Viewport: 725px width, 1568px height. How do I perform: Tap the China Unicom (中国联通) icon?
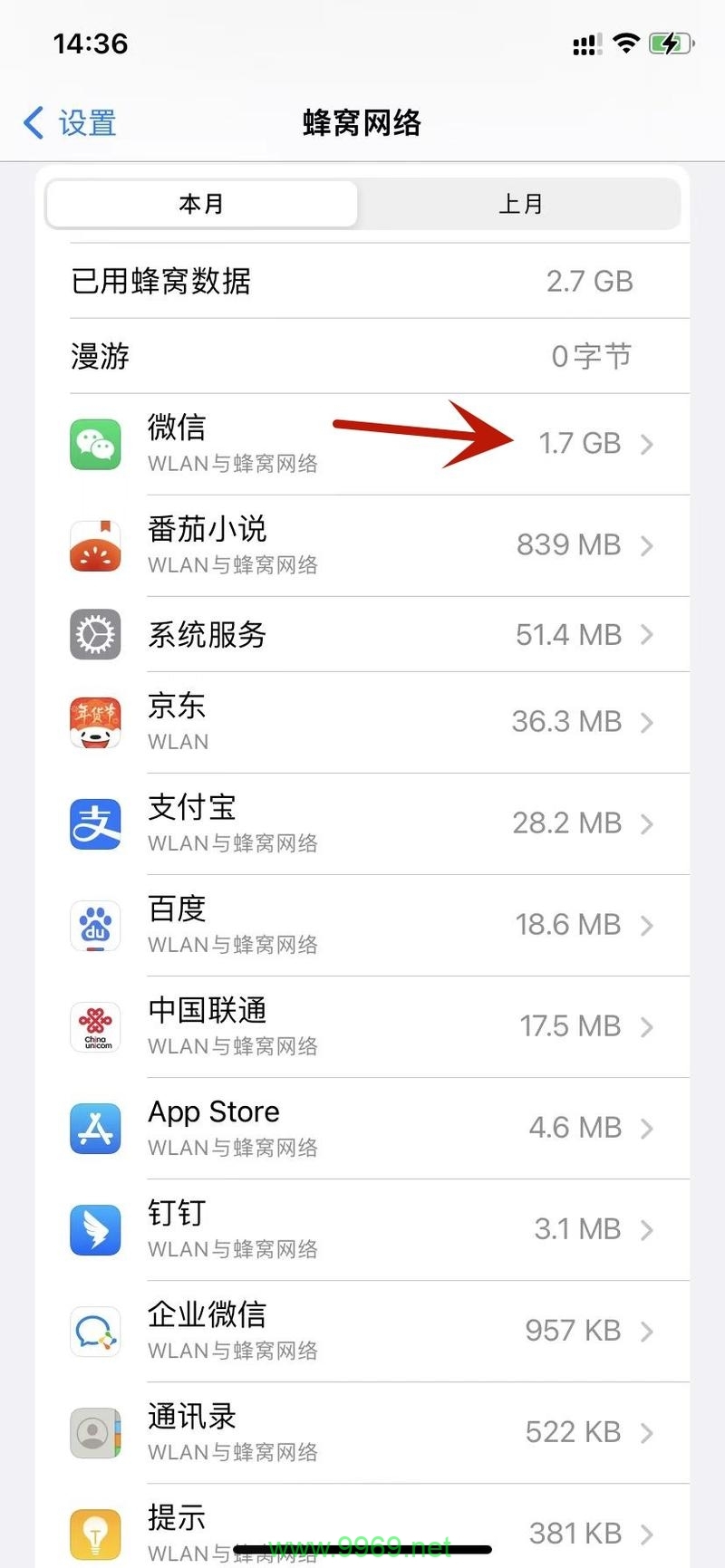94,1027
